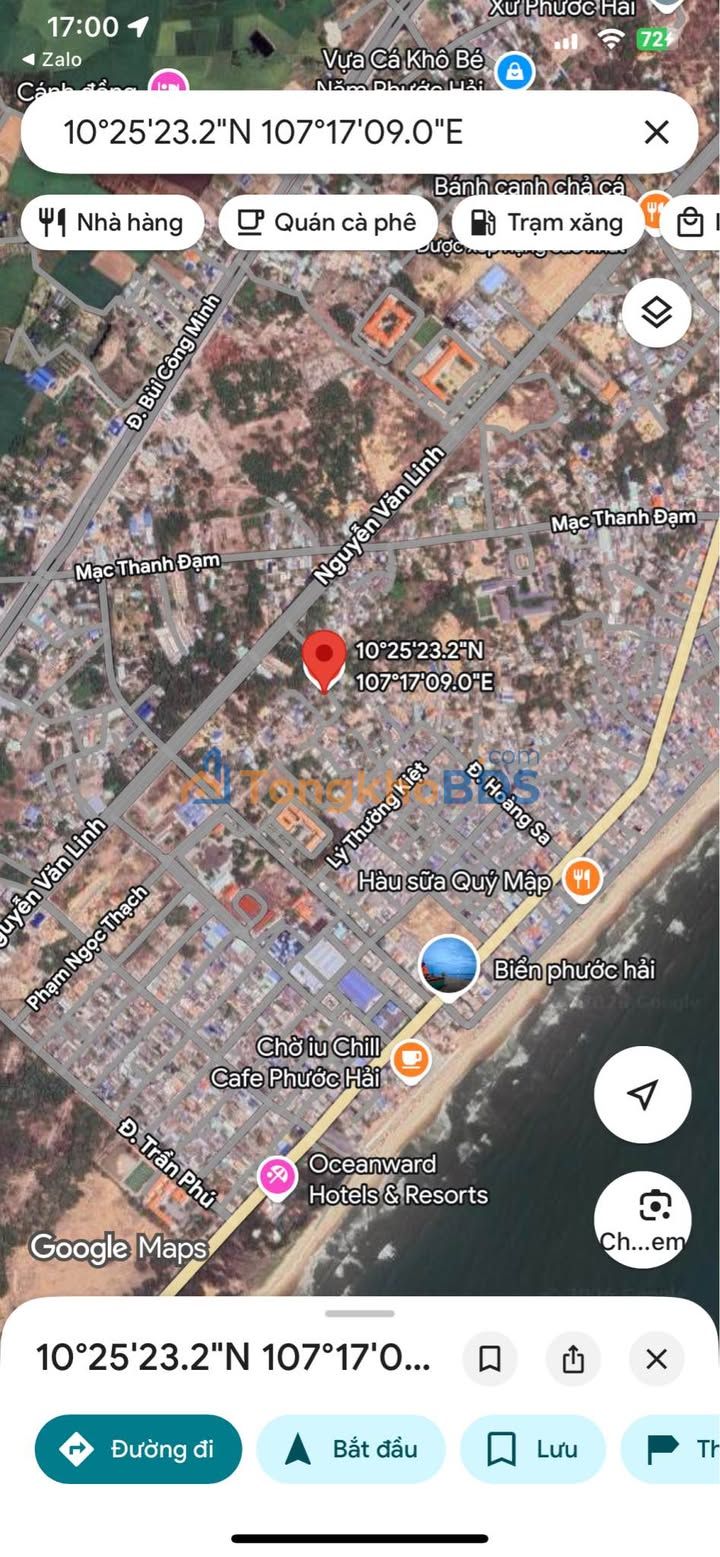Filter by Trạm xăng

(548, 222)
